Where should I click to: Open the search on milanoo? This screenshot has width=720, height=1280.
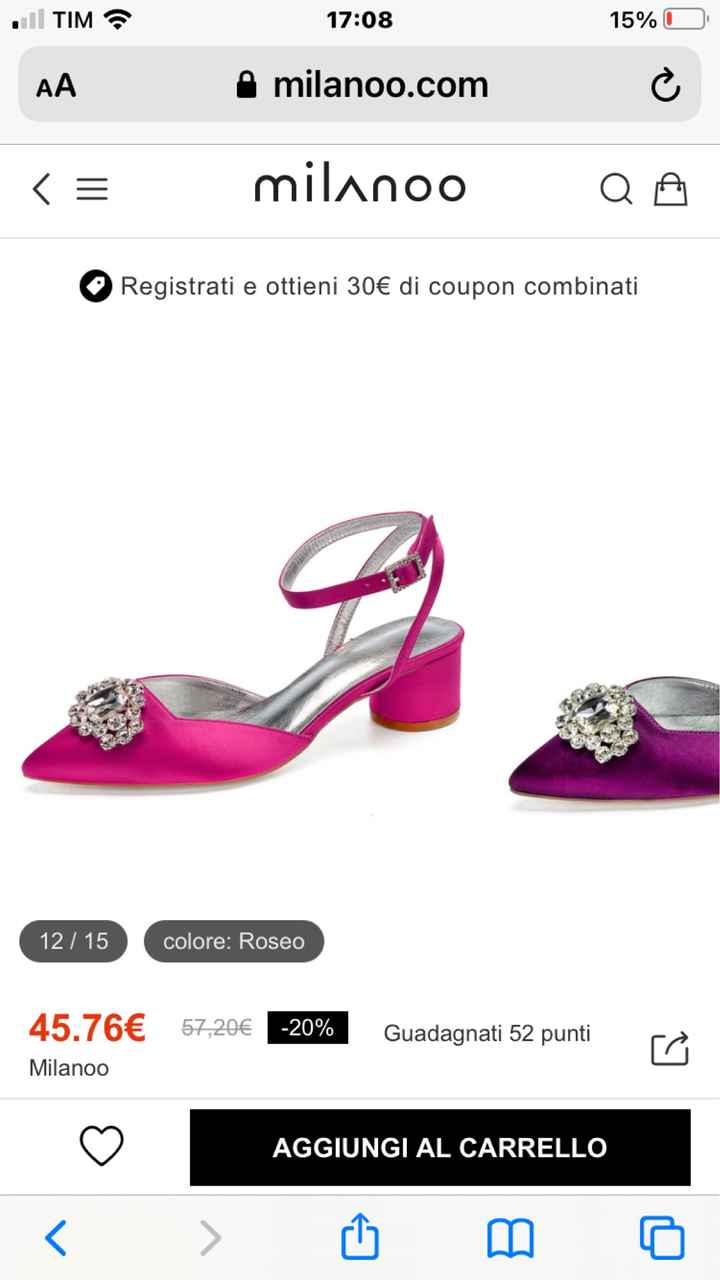coord(616,189)
